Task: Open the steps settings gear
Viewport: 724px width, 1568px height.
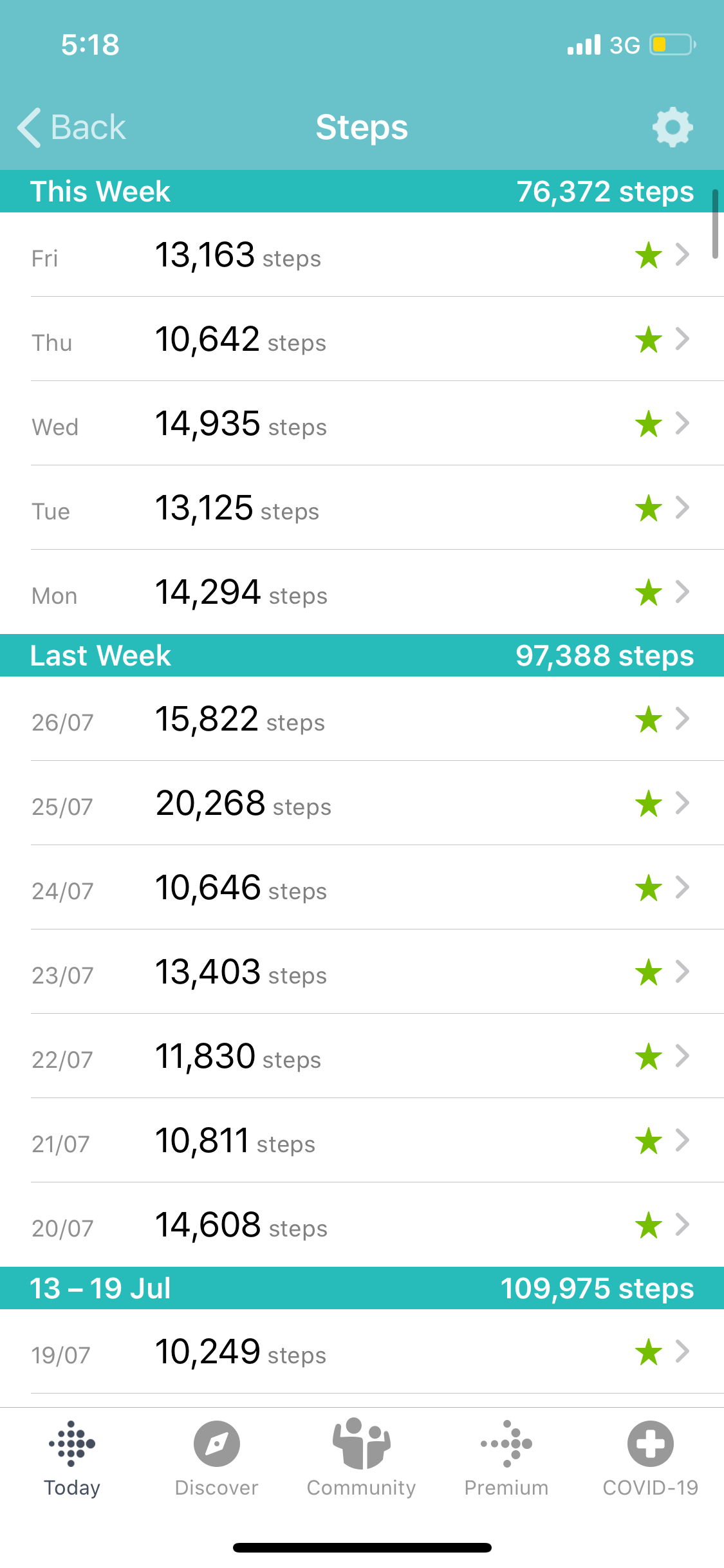Action: (x=673, y=127)
